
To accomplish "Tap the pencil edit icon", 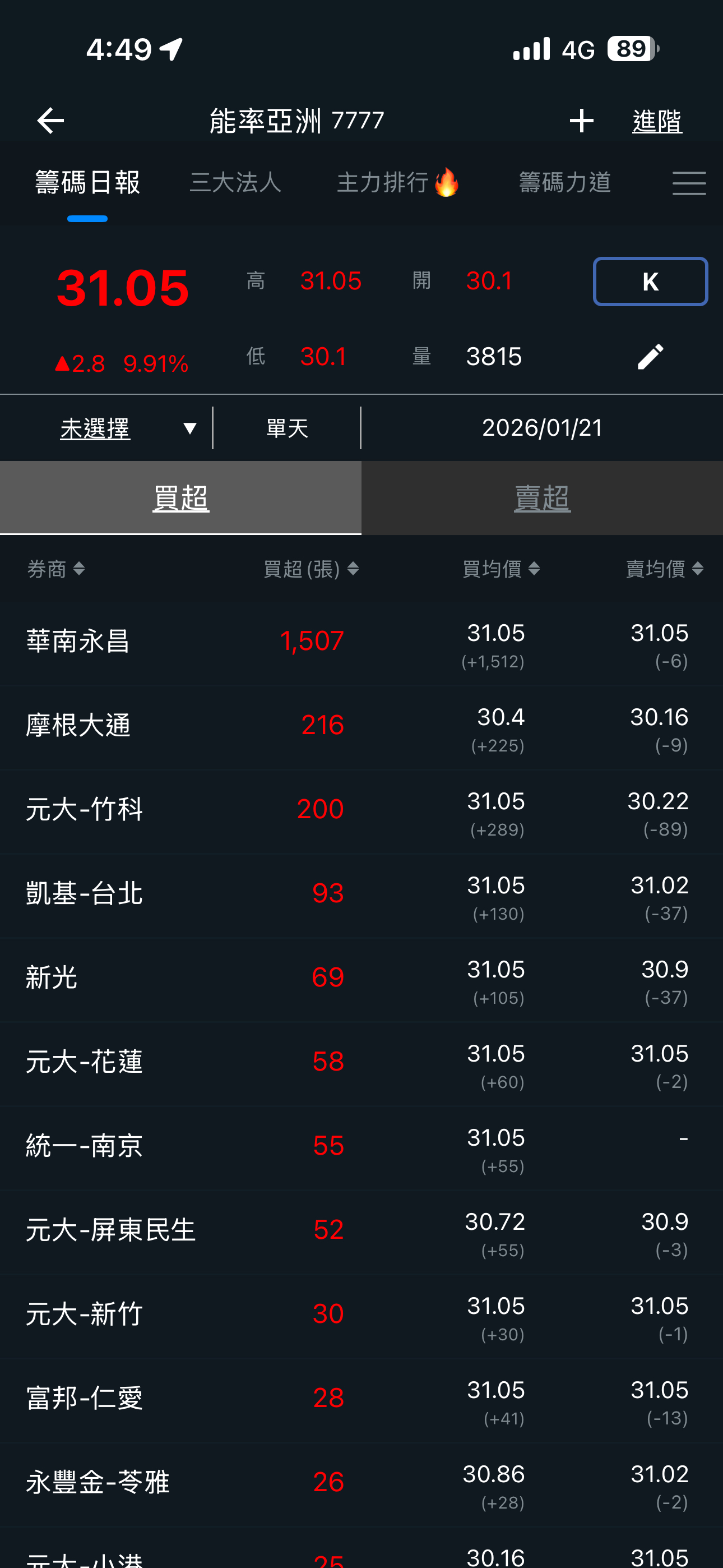I will 650,356.
